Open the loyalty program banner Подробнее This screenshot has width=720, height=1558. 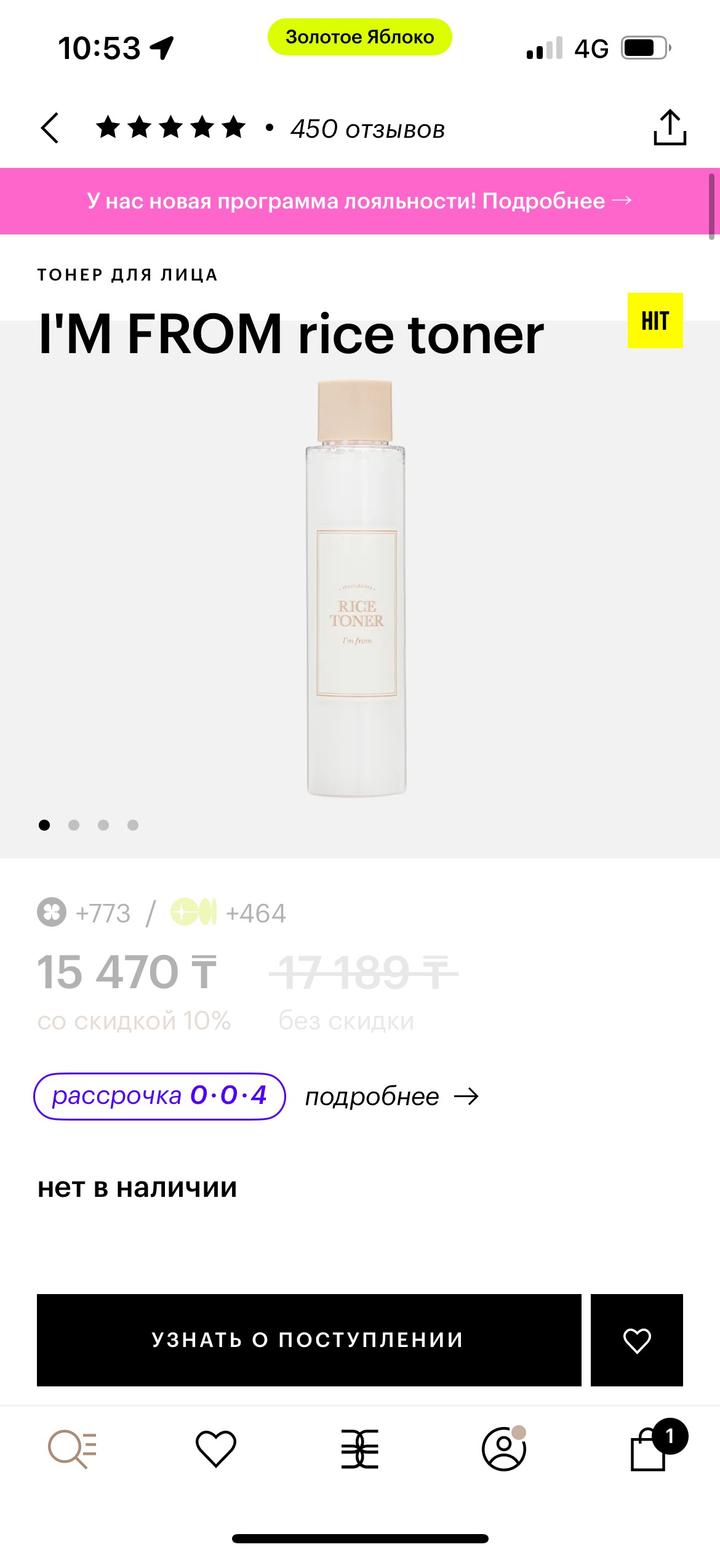click(359, 201)
